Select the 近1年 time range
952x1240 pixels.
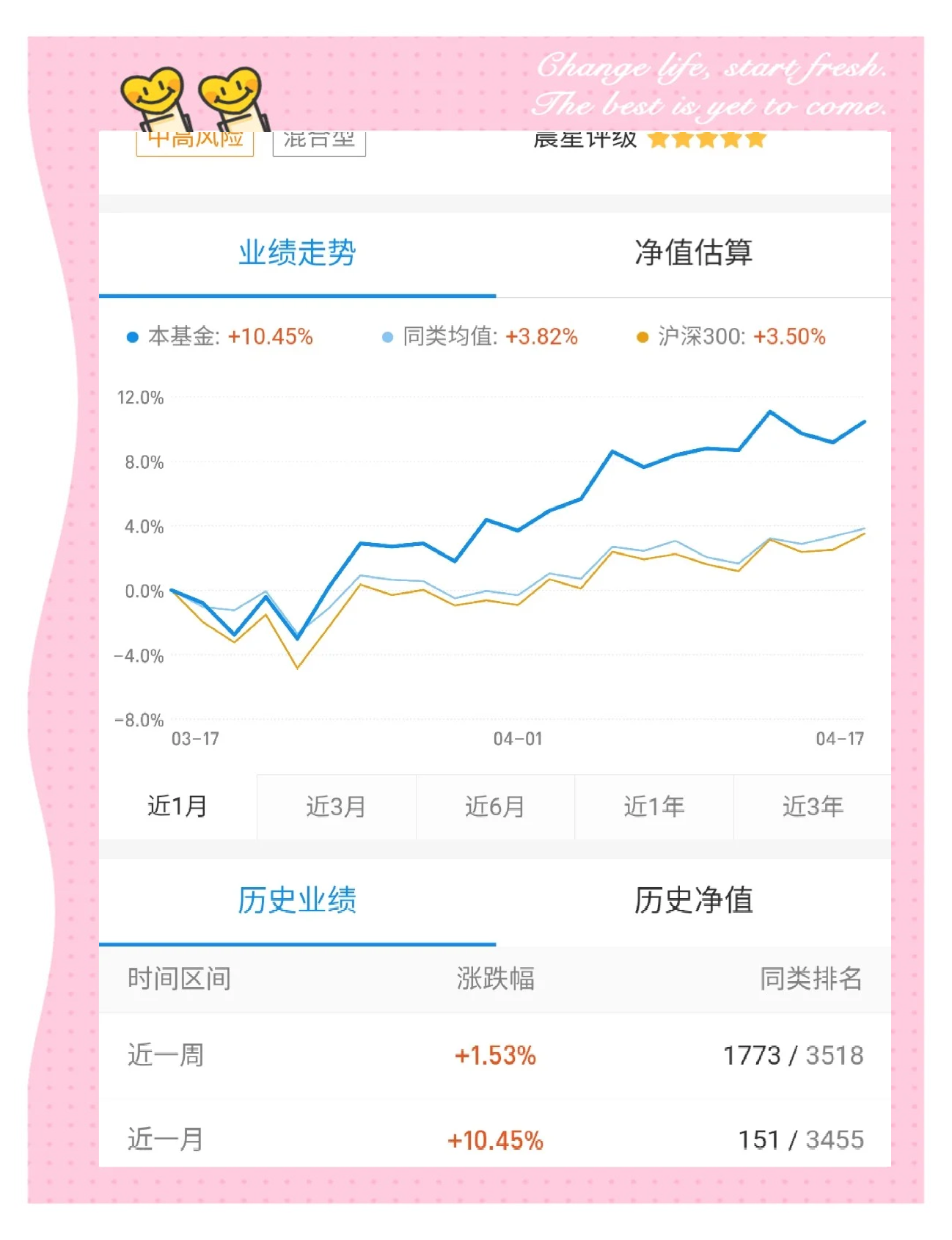click(x=654, y=806)
